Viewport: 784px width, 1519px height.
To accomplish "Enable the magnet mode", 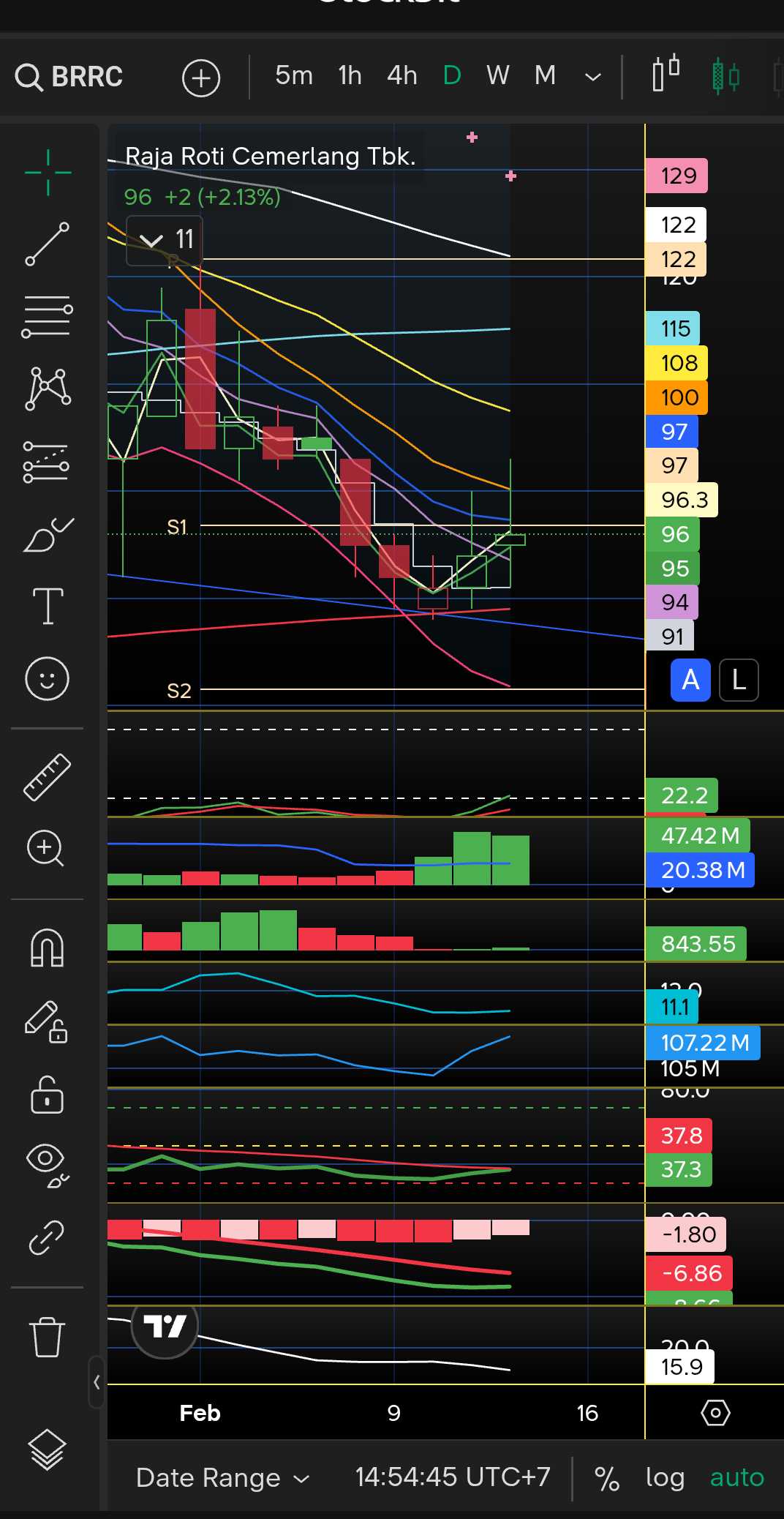I will 48,948.
